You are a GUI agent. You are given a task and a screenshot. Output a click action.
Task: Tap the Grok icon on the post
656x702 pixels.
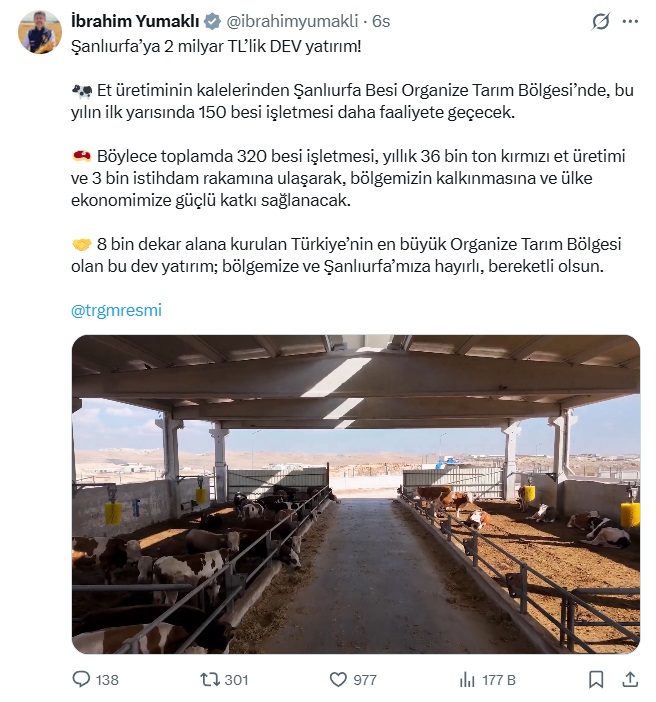601,21
